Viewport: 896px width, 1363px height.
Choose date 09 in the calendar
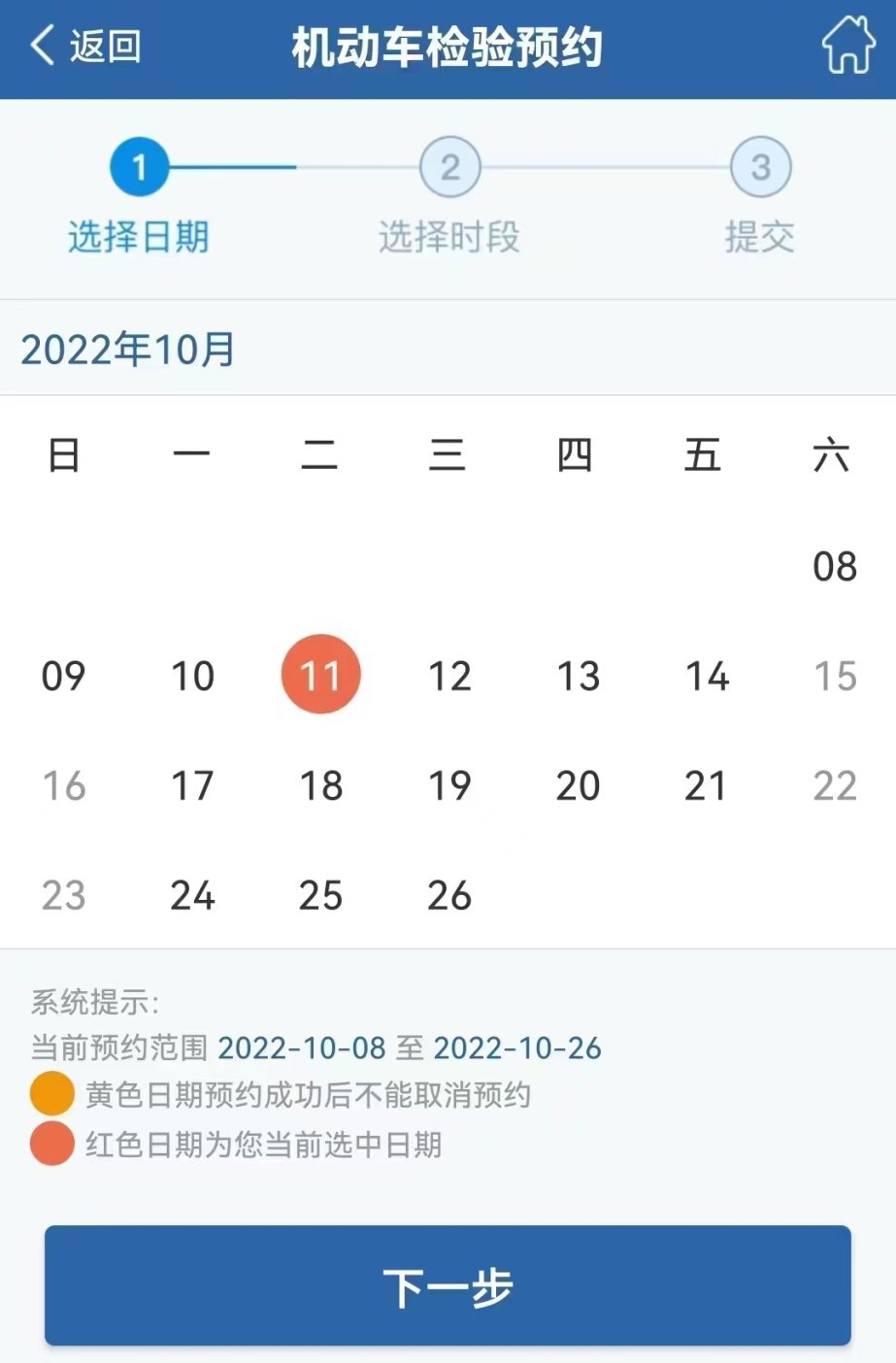coord(63,676)
